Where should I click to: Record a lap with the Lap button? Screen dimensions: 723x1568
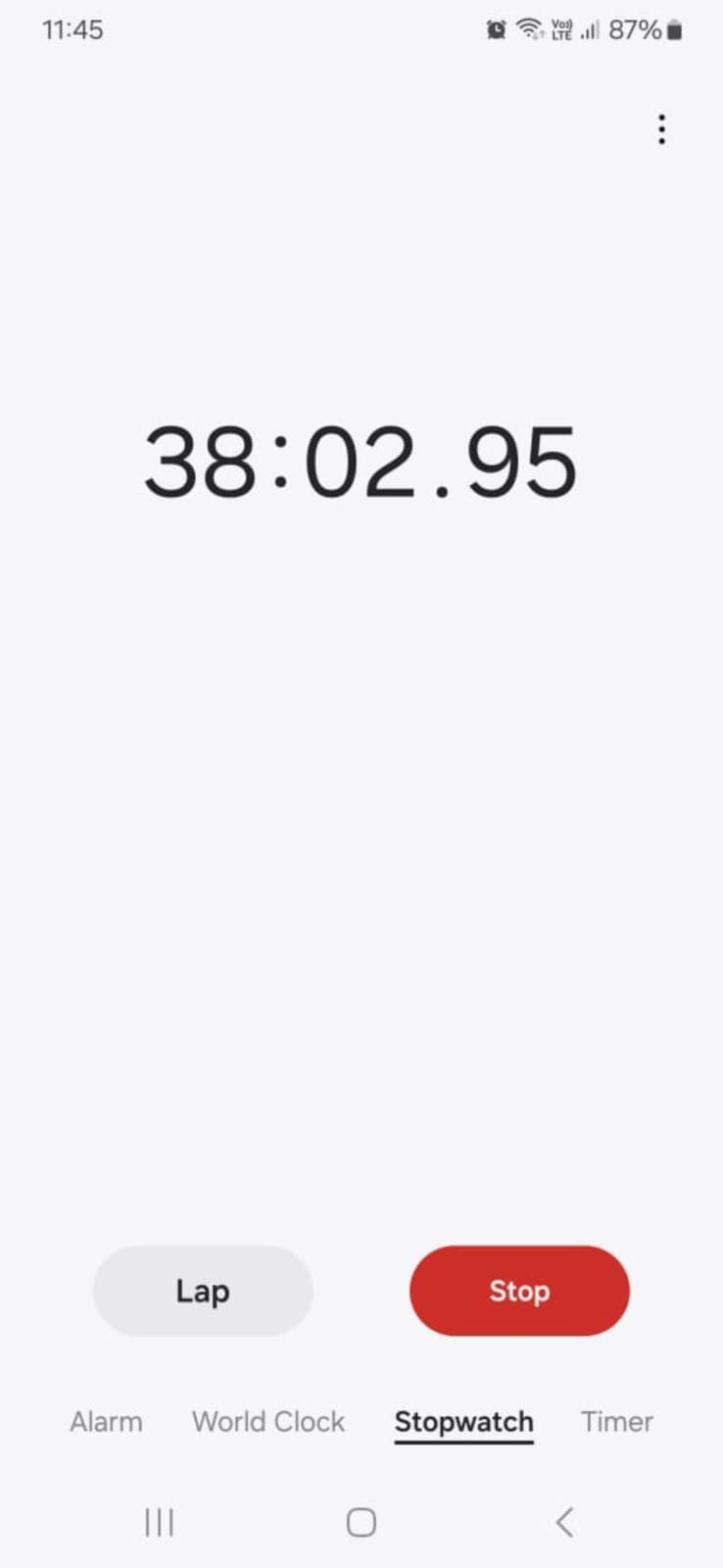point(203,1291)
